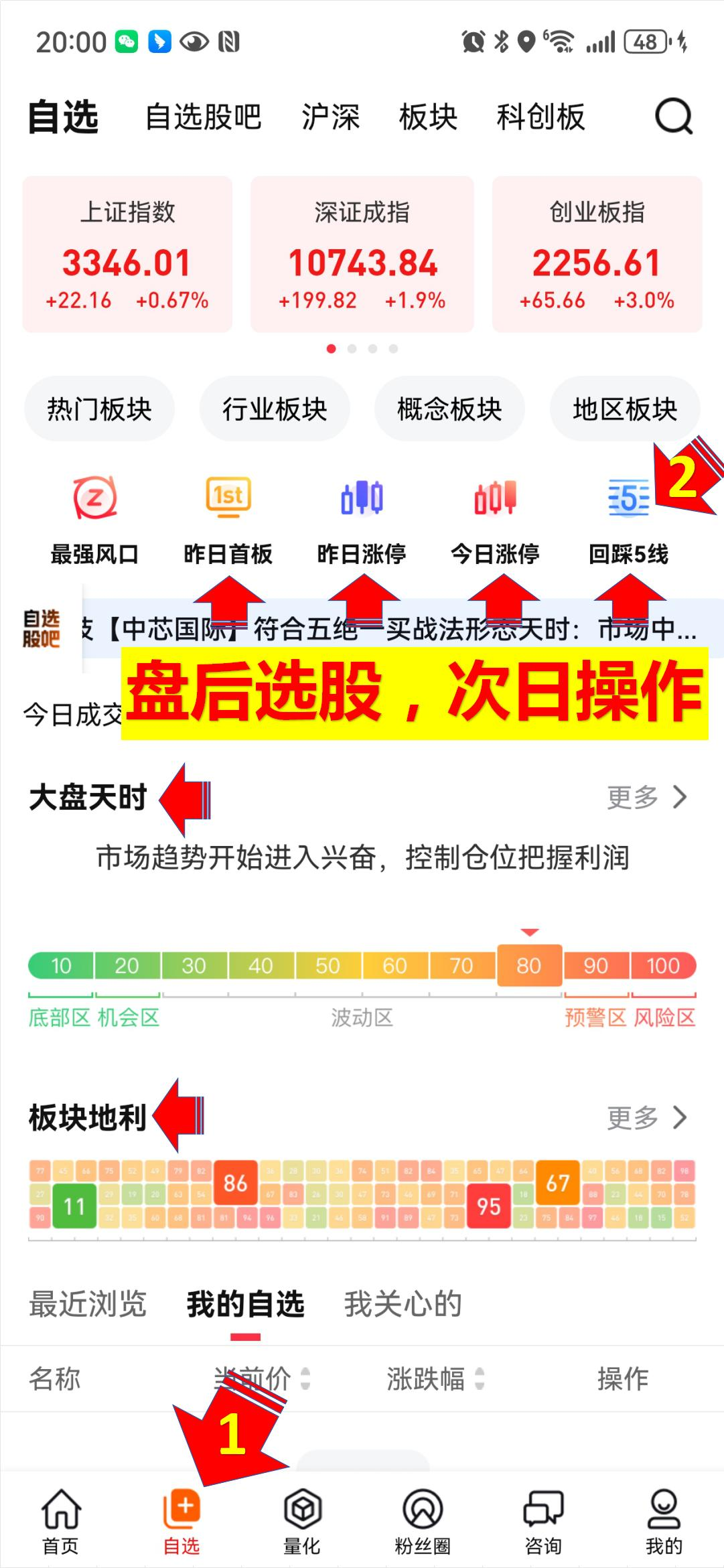
Task: Select the 概念板块 chip
Action: coord(449,409)
